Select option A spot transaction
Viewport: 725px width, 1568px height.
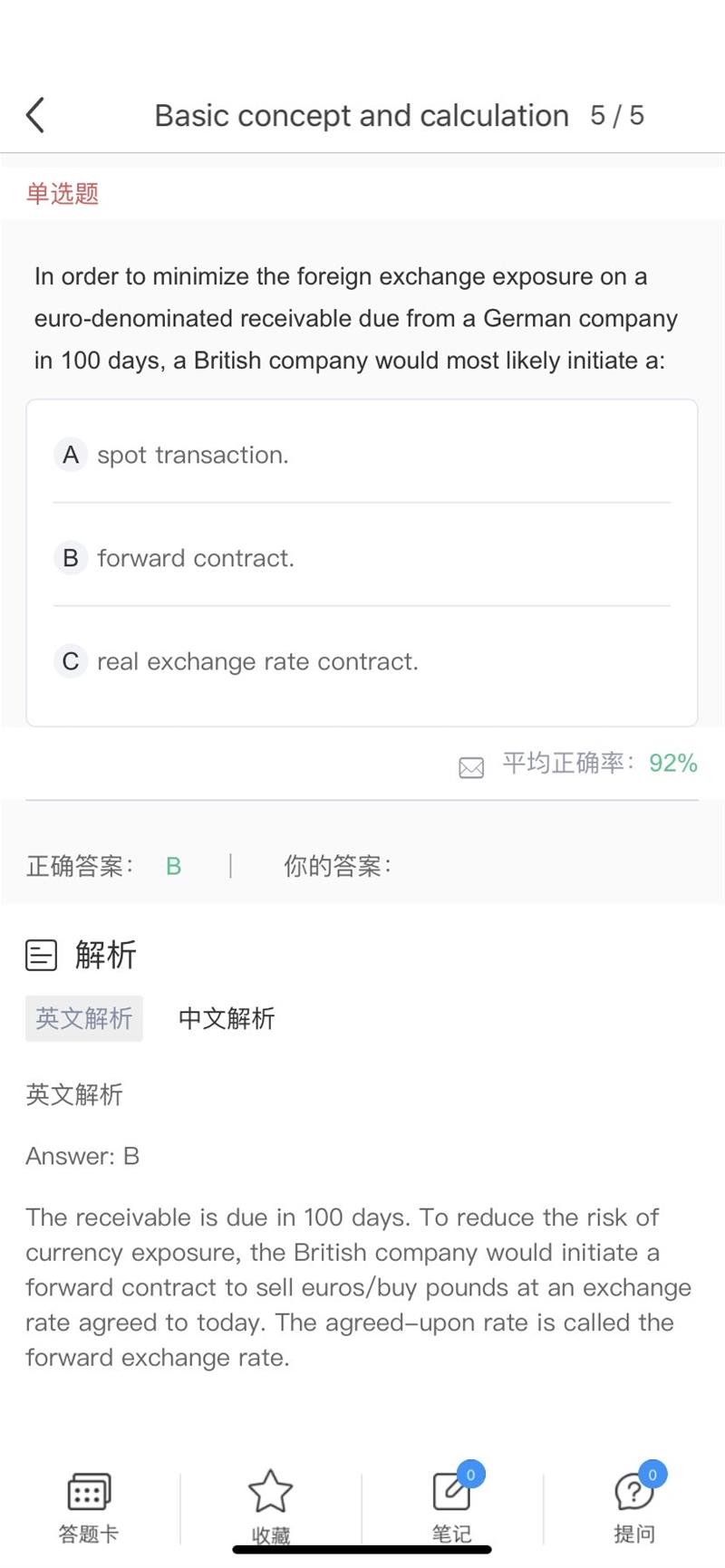pos(192,455)
